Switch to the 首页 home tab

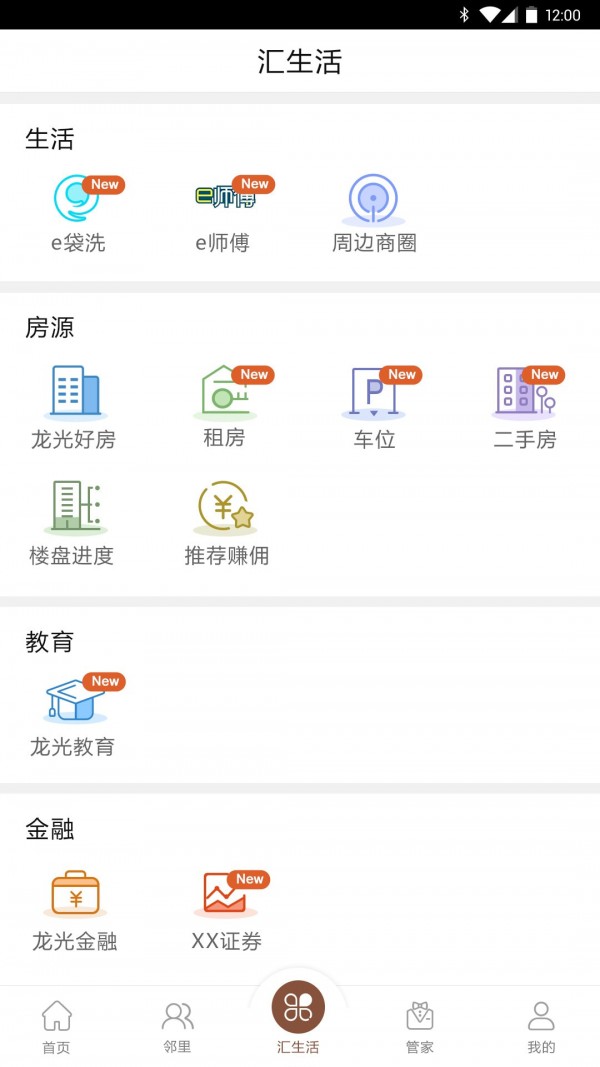pyautogui.click(x=56, y=1027)
